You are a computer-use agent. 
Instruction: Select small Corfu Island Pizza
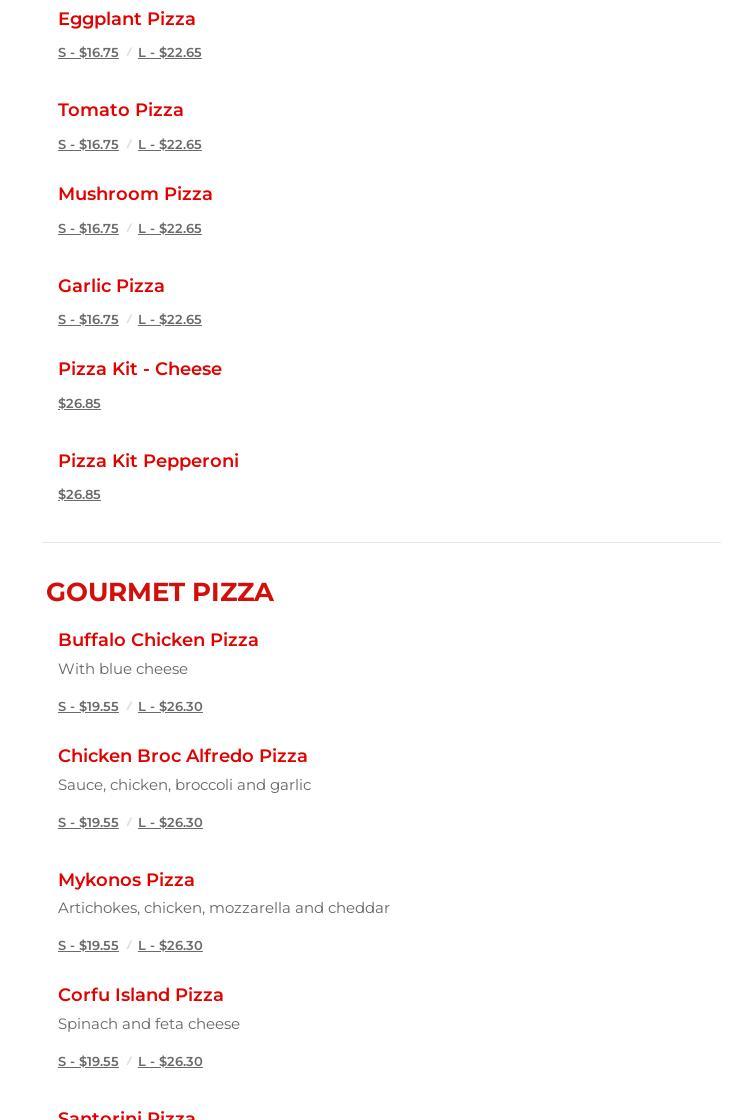88,1062
